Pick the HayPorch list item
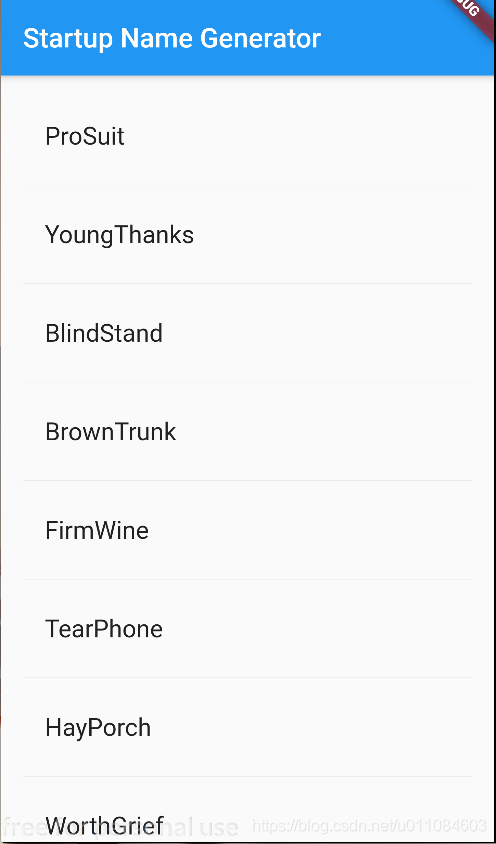 coord(248,727)
